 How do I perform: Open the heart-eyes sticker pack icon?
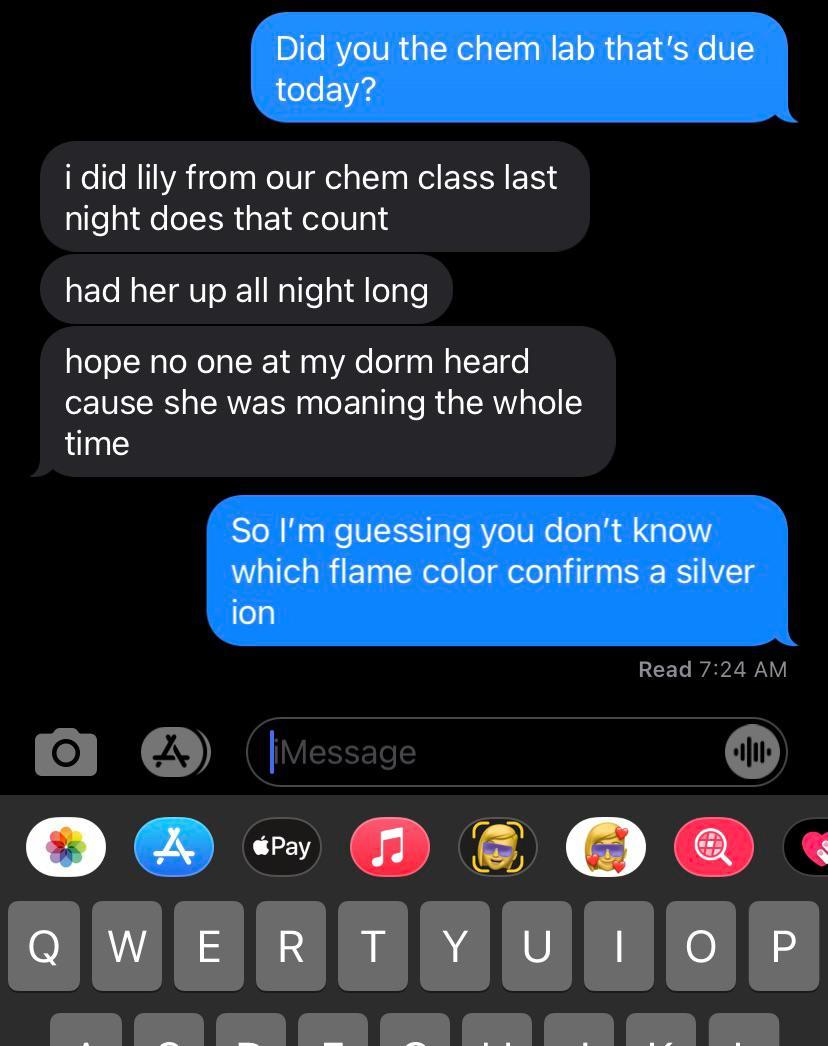coord(605,847)
